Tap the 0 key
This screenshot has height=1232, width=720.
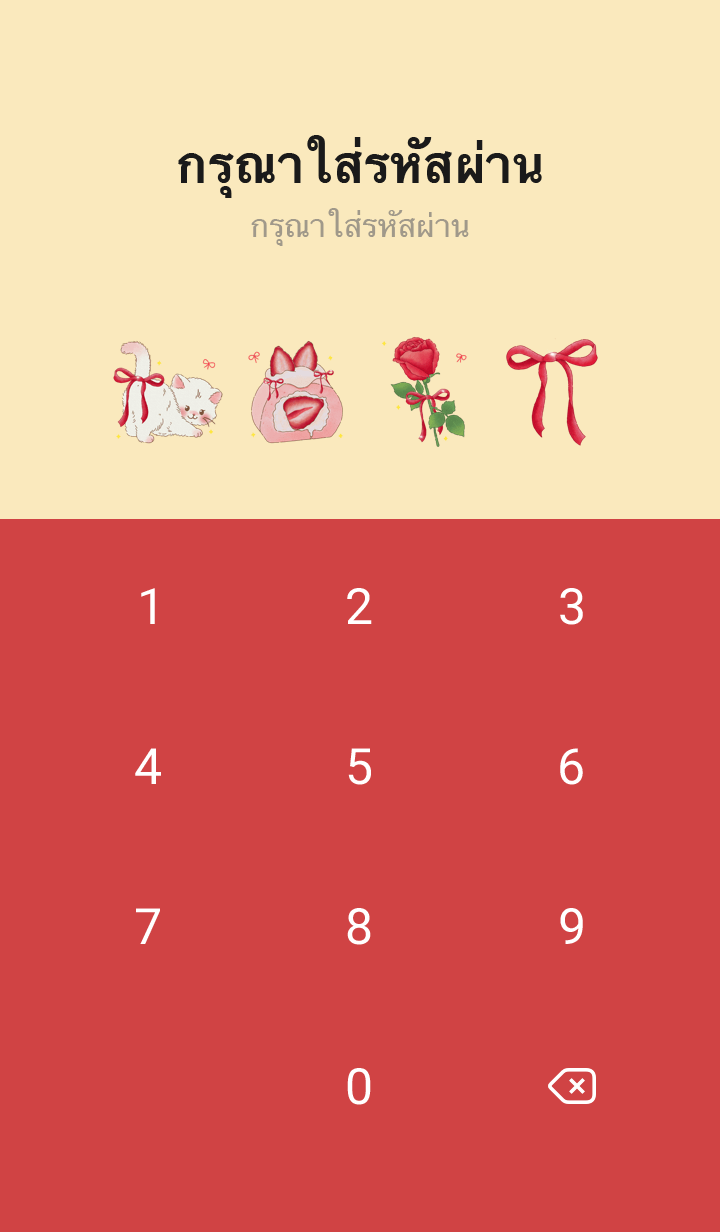pyautogui.click(x=359, y=1087)
